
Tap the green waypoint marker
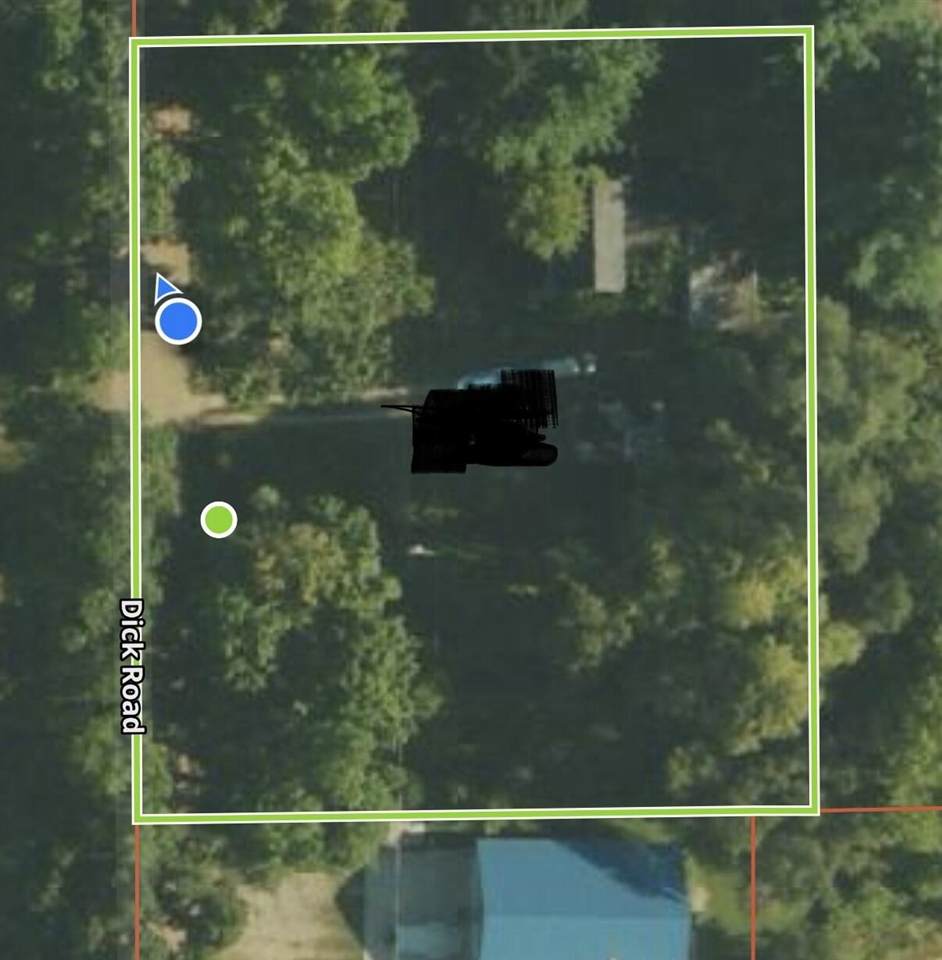[218, 520]
